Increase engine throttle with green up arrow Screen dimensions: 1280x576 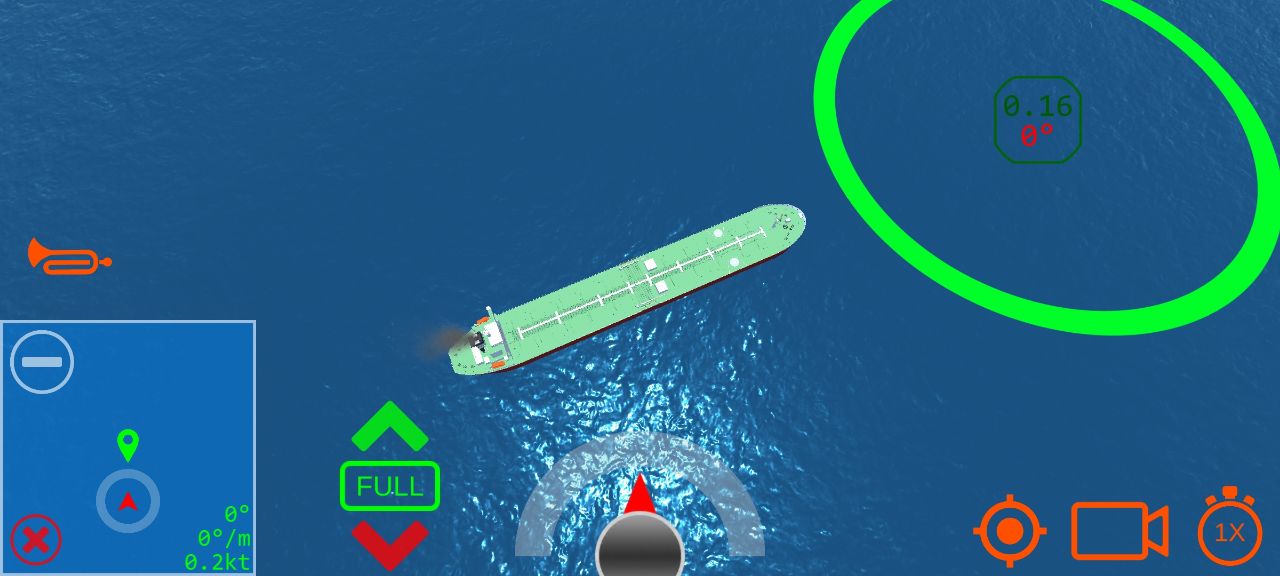tap(390, 427)
